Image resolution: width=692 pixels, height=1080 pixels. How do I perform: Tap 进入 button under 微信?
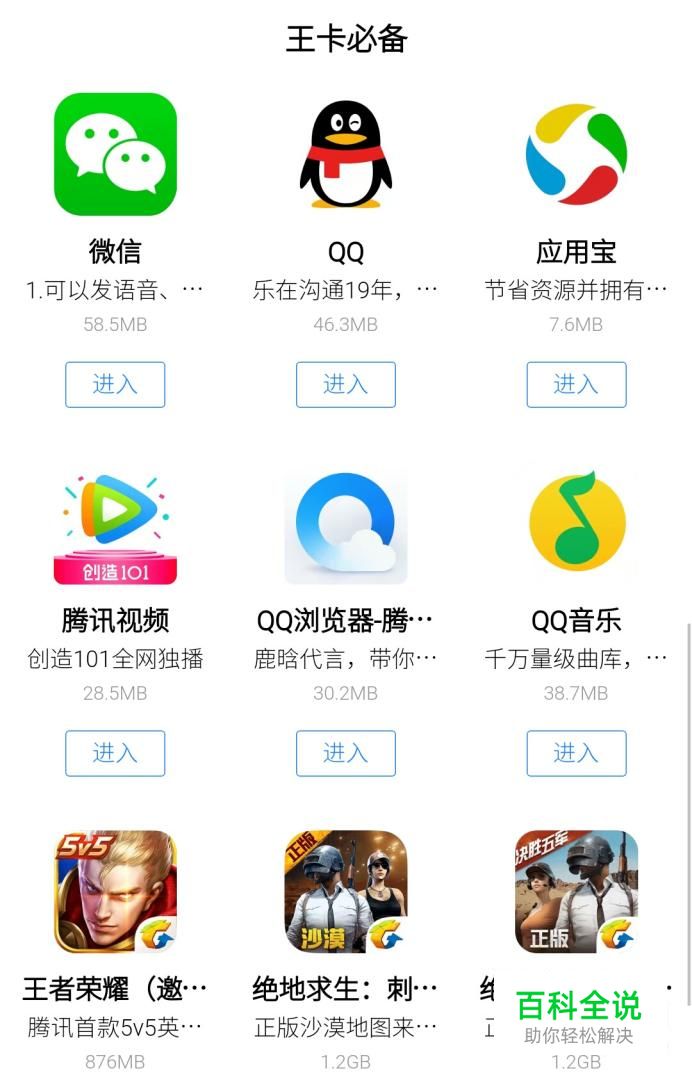click(x=115, y=384)
